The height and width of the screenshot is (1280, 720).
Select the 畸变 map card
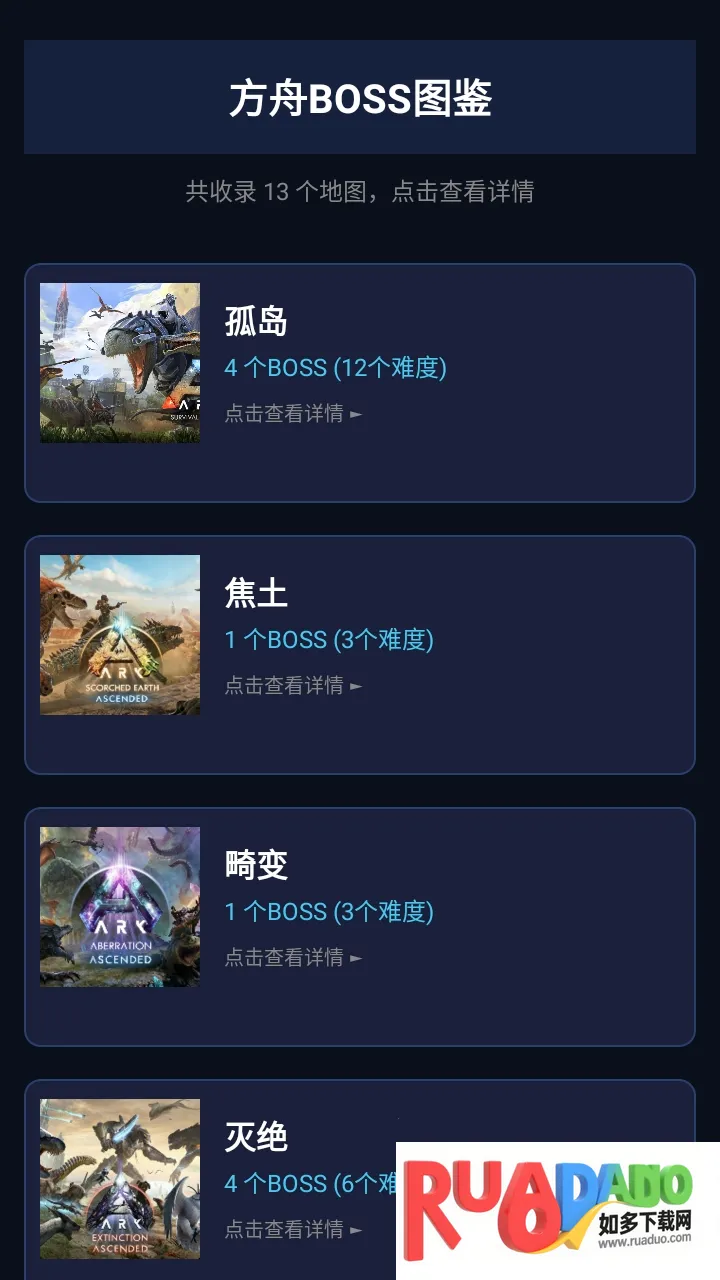(359, 926)
